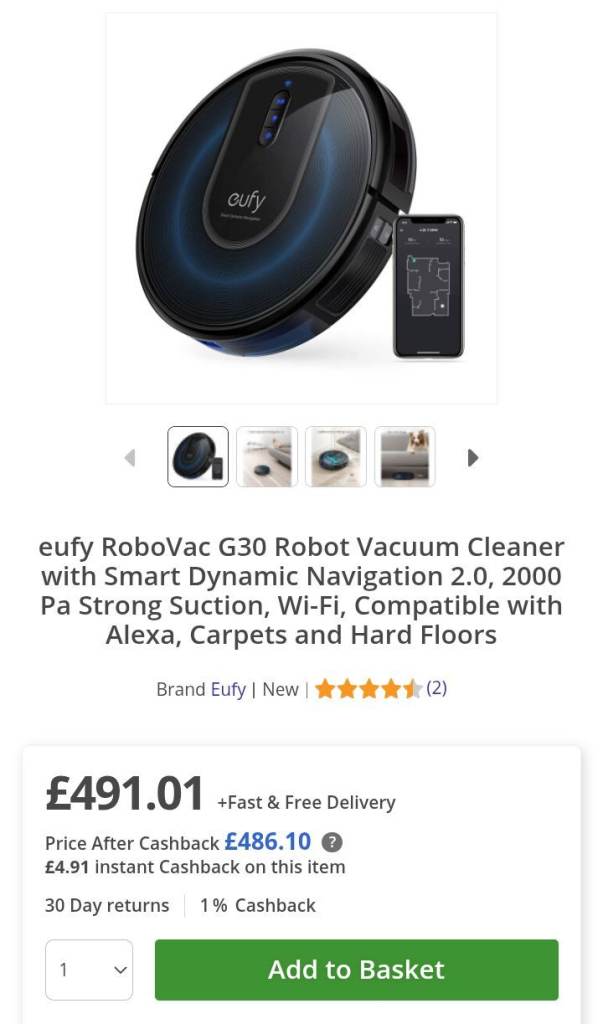Viewport: 603px width, 1024px height.
Task: Select the third product image thumbnail
Action: point(336,457)
